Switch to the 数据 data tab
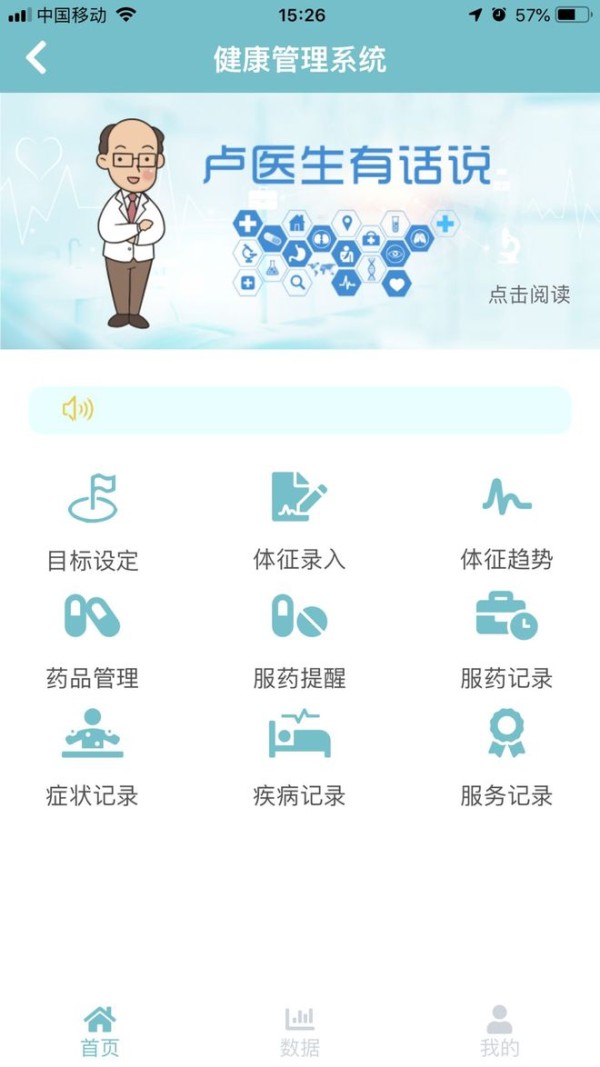 pyautogui.click(x=300, y=1032)
